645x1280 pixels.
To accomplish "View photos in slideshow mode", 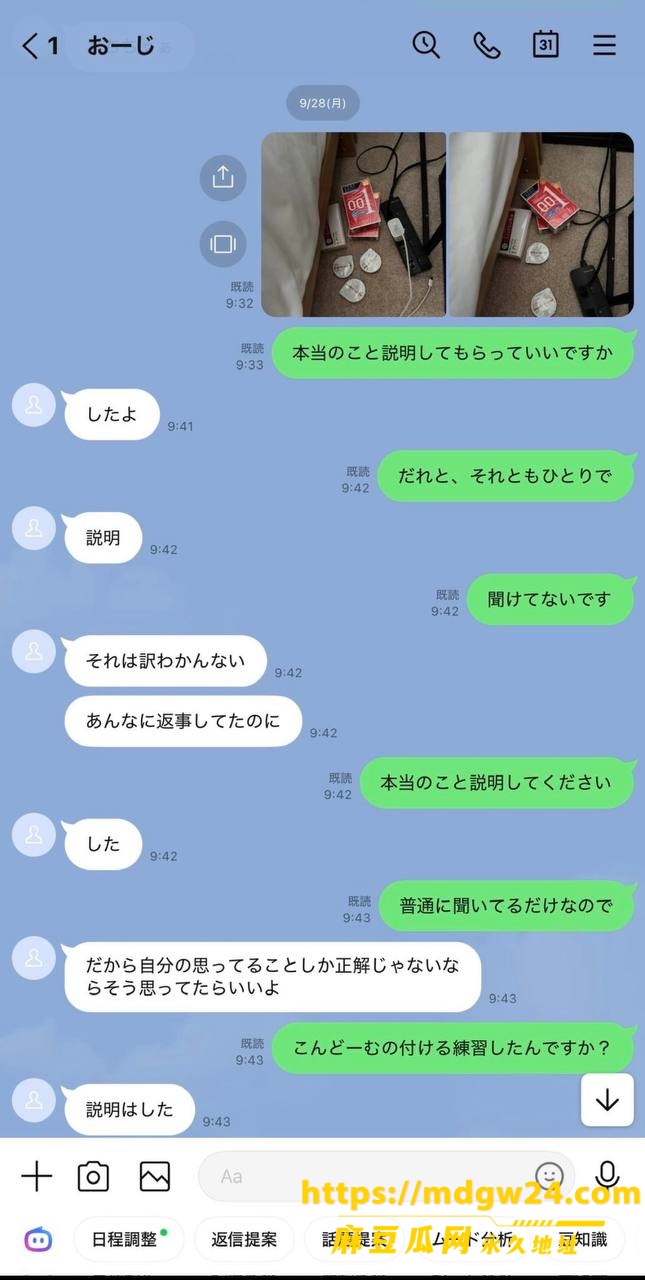I will click(222, 244).
